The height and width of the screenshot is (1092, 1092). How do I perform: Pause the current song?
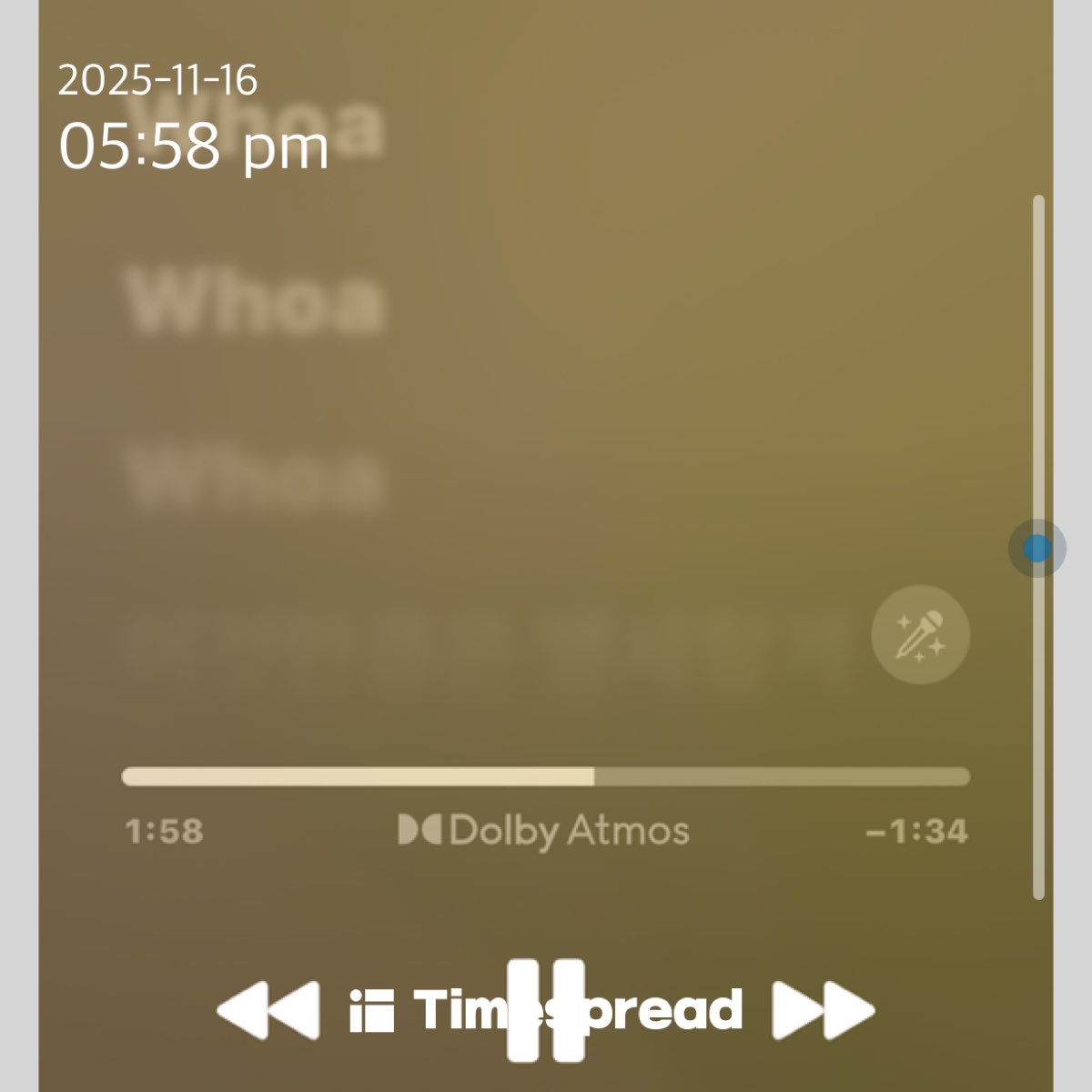[545, 1010]
